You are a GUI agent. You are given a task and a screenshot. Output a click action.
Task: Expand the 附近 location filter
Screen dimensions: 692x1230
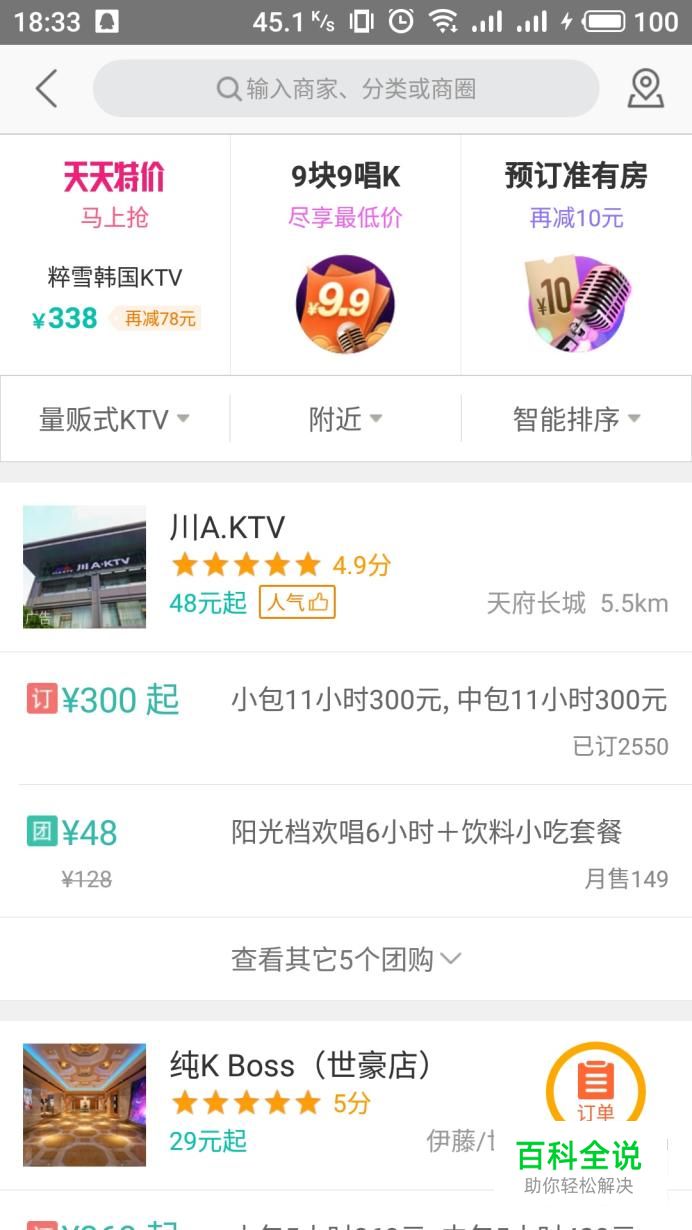coord(345,419)
